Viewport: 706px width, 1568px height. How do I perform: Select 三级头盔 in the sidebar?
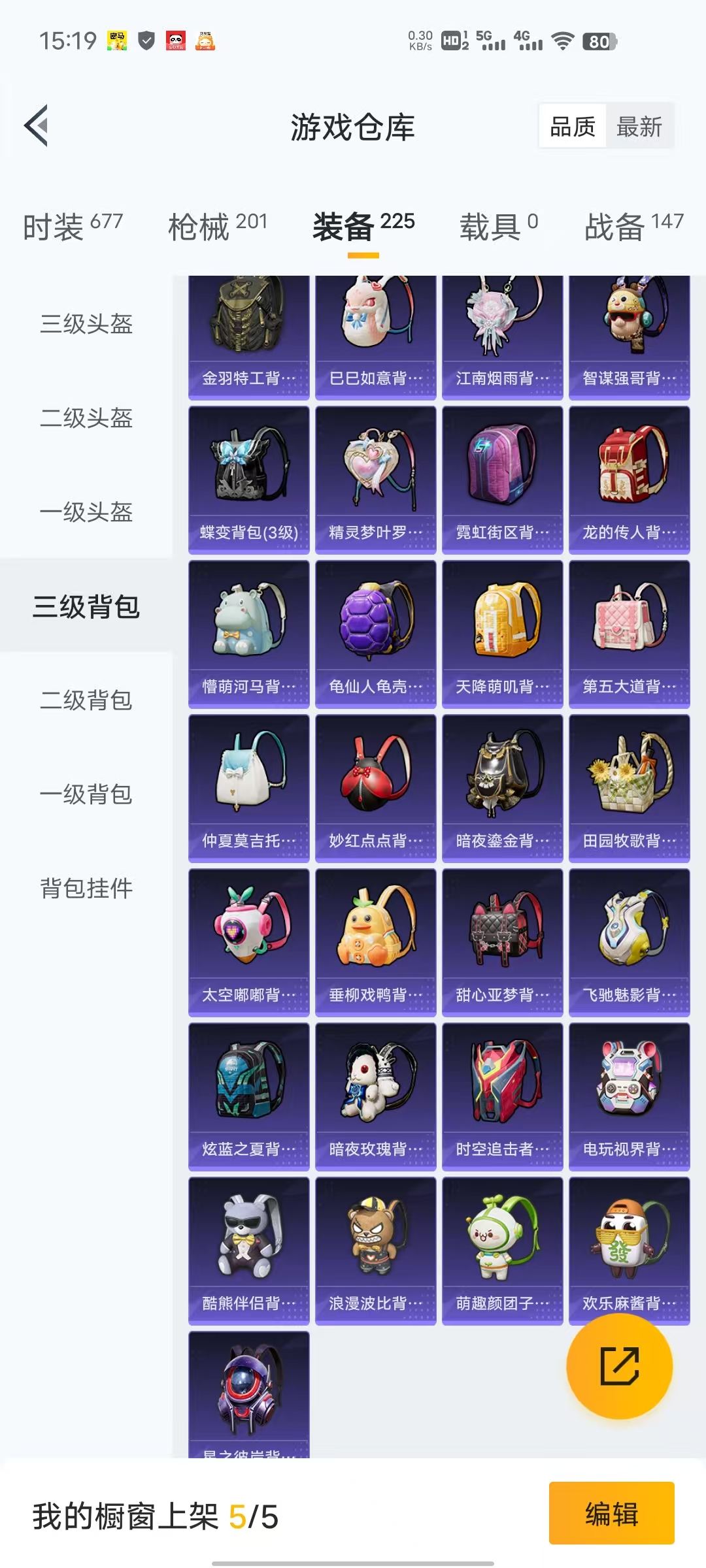(85, 325)
